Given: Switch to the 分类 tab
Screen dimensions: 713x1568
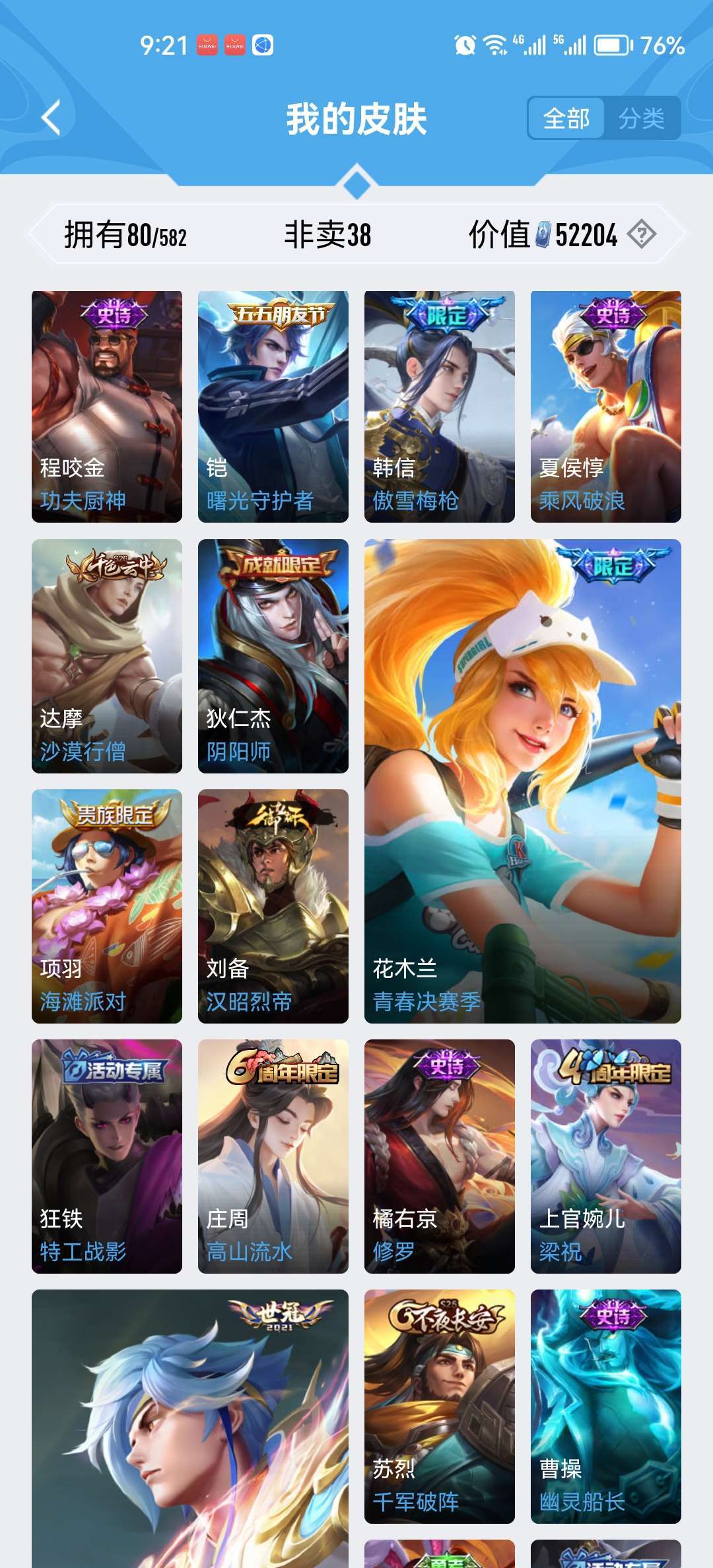Looking at the screenshot, I should click(x=642, y=119).
